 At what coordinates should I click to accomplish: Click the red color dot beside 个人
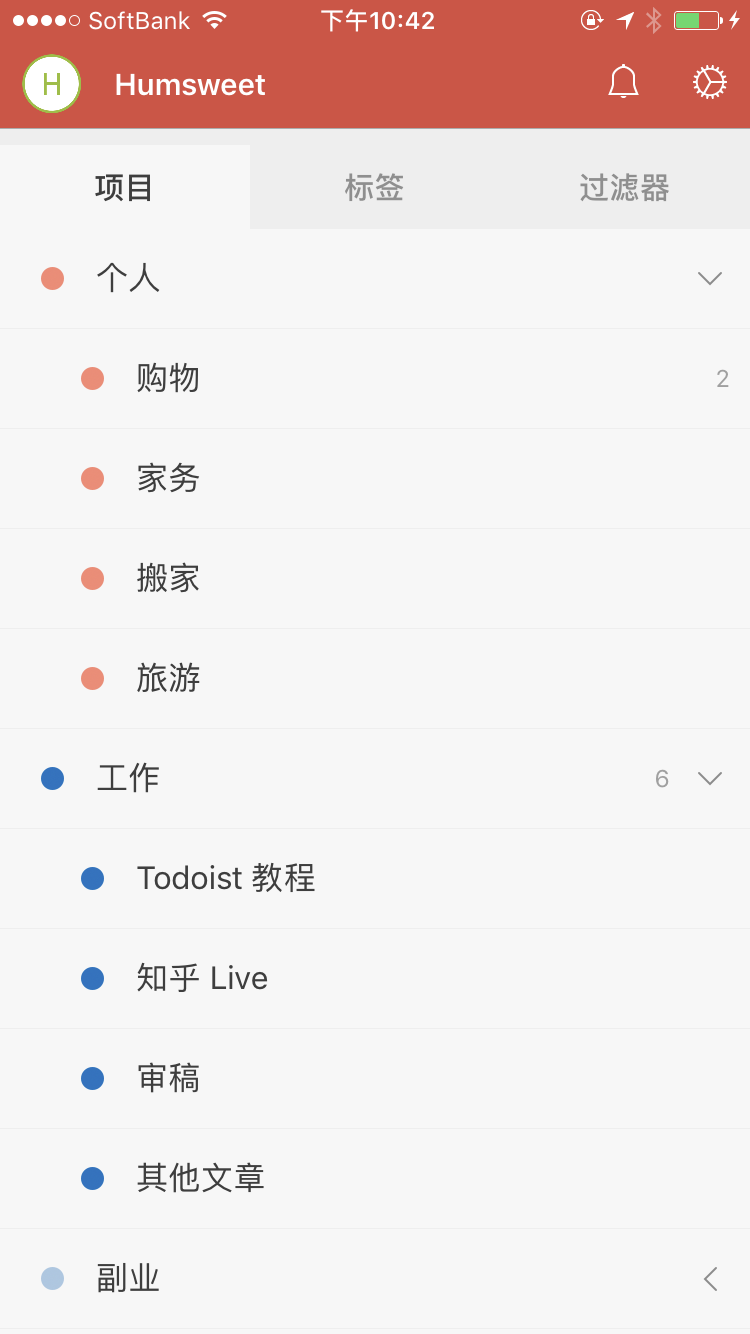tap(52, 278)
